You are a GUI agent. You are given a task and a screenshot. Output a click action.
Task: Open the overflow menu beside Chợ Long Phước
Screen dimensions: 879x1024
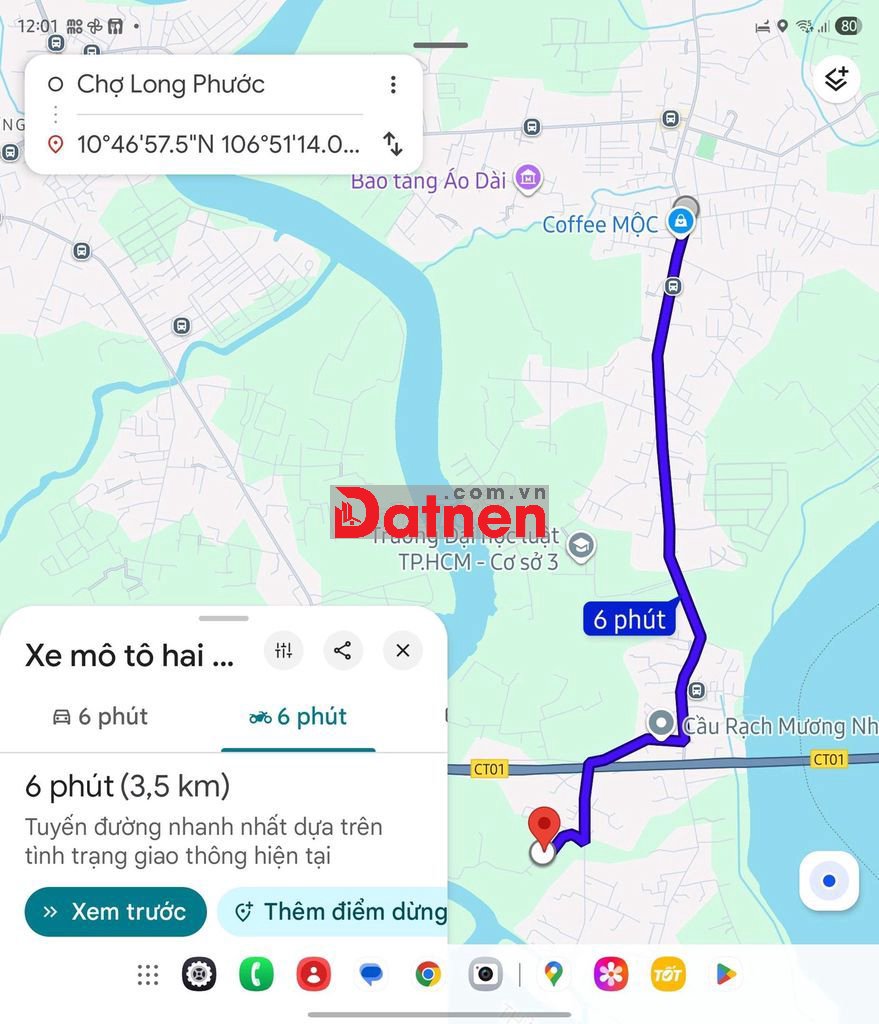click(x=393, y=85)
